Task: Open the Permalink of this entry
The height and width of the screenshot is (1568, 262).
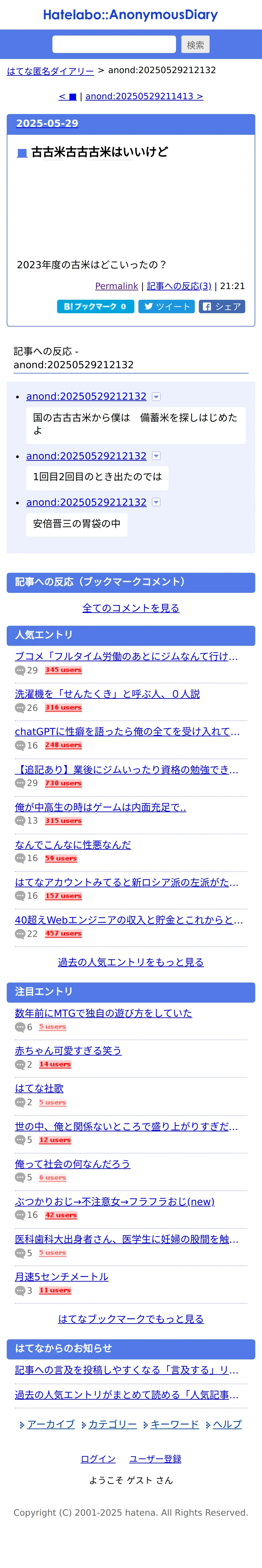Action: (116, 286)
